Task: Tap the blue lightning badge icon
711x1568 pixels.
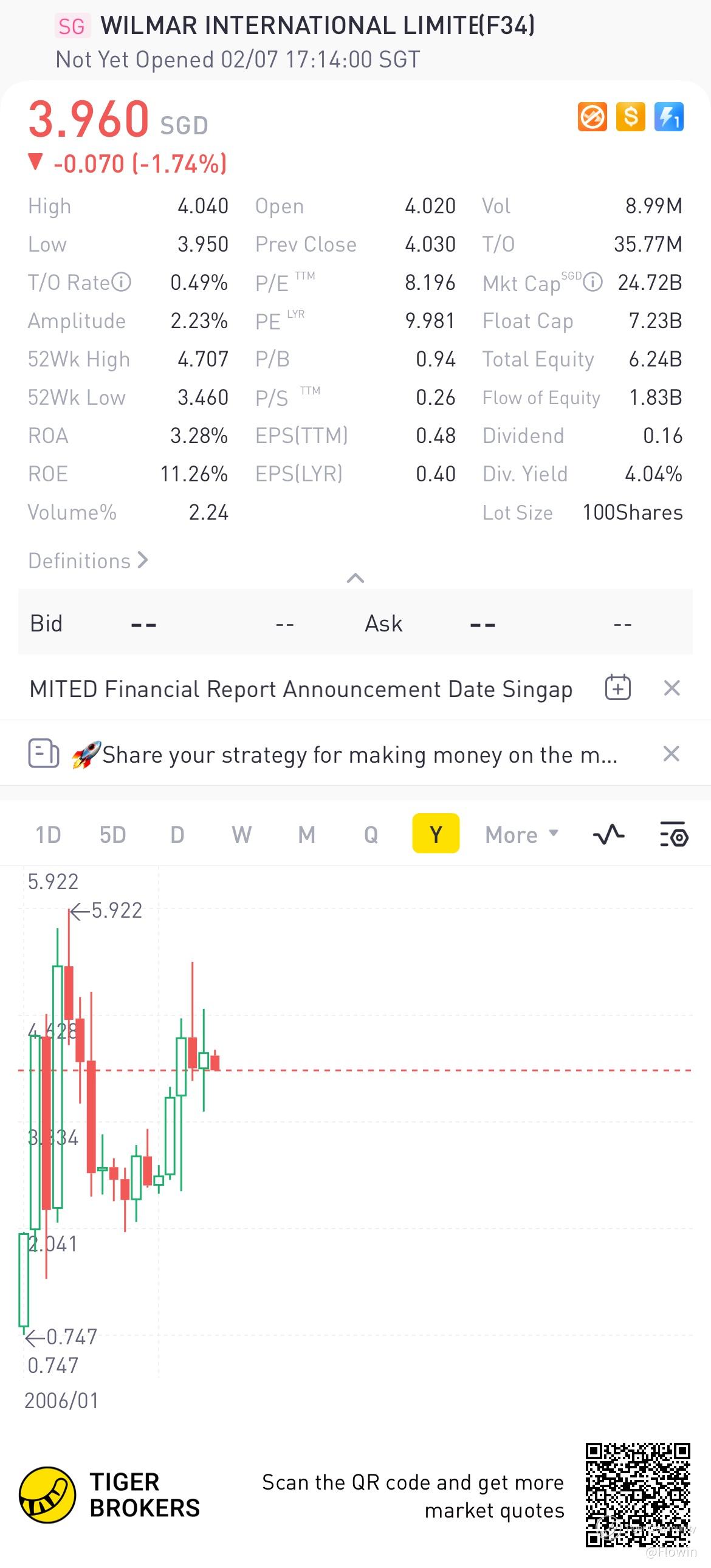Action: tap(669, 116)
